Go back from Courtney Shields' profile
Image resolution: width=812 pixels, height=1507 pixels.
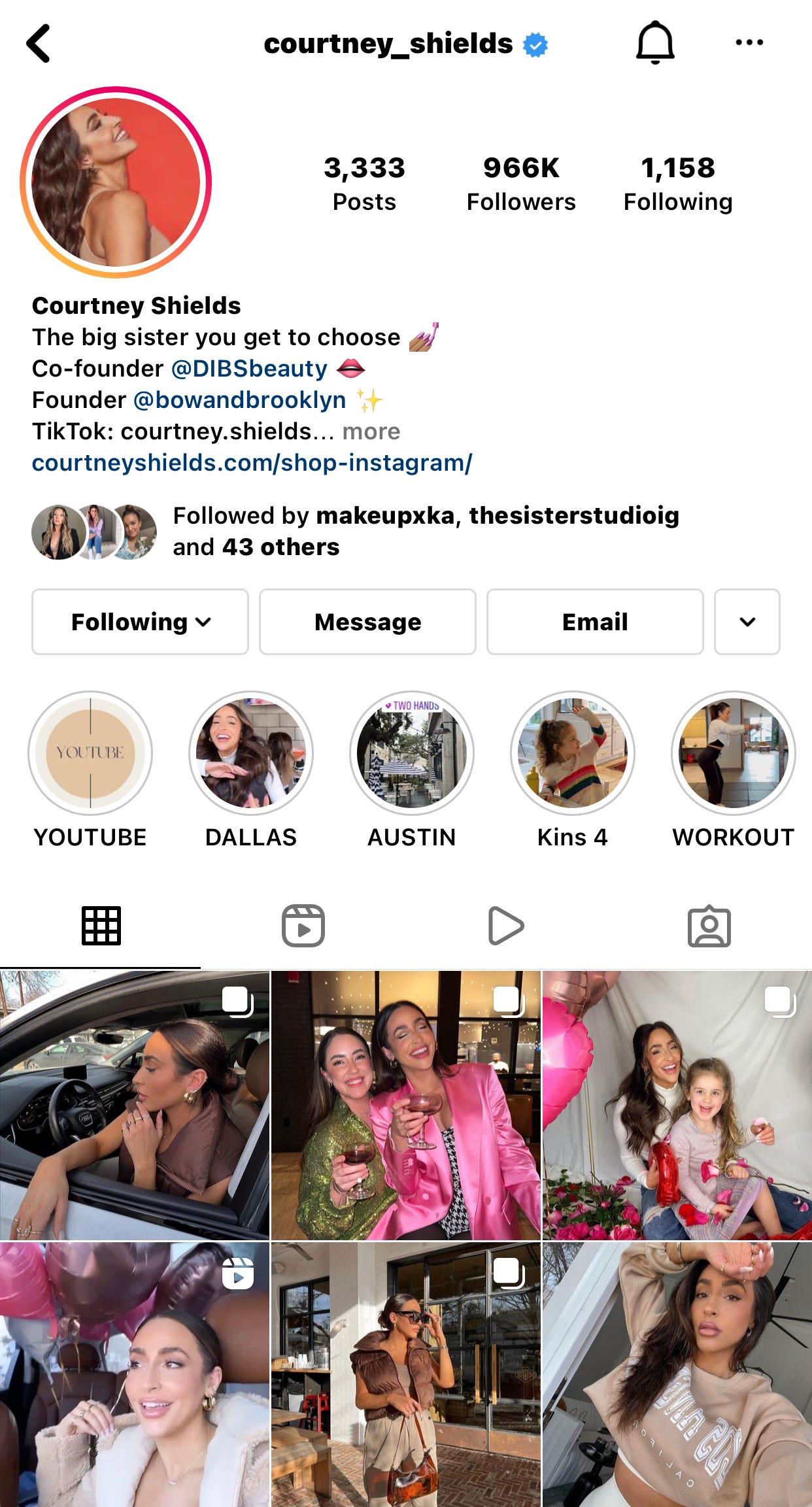click(x=39, y=44)
